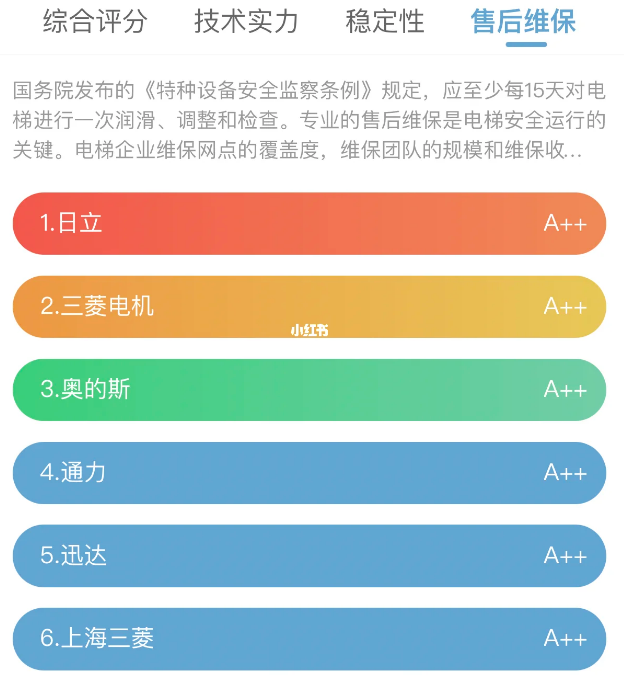View the 迅达 ranking entry
This screenshot has width=624, height=681.
click(309, 555)
